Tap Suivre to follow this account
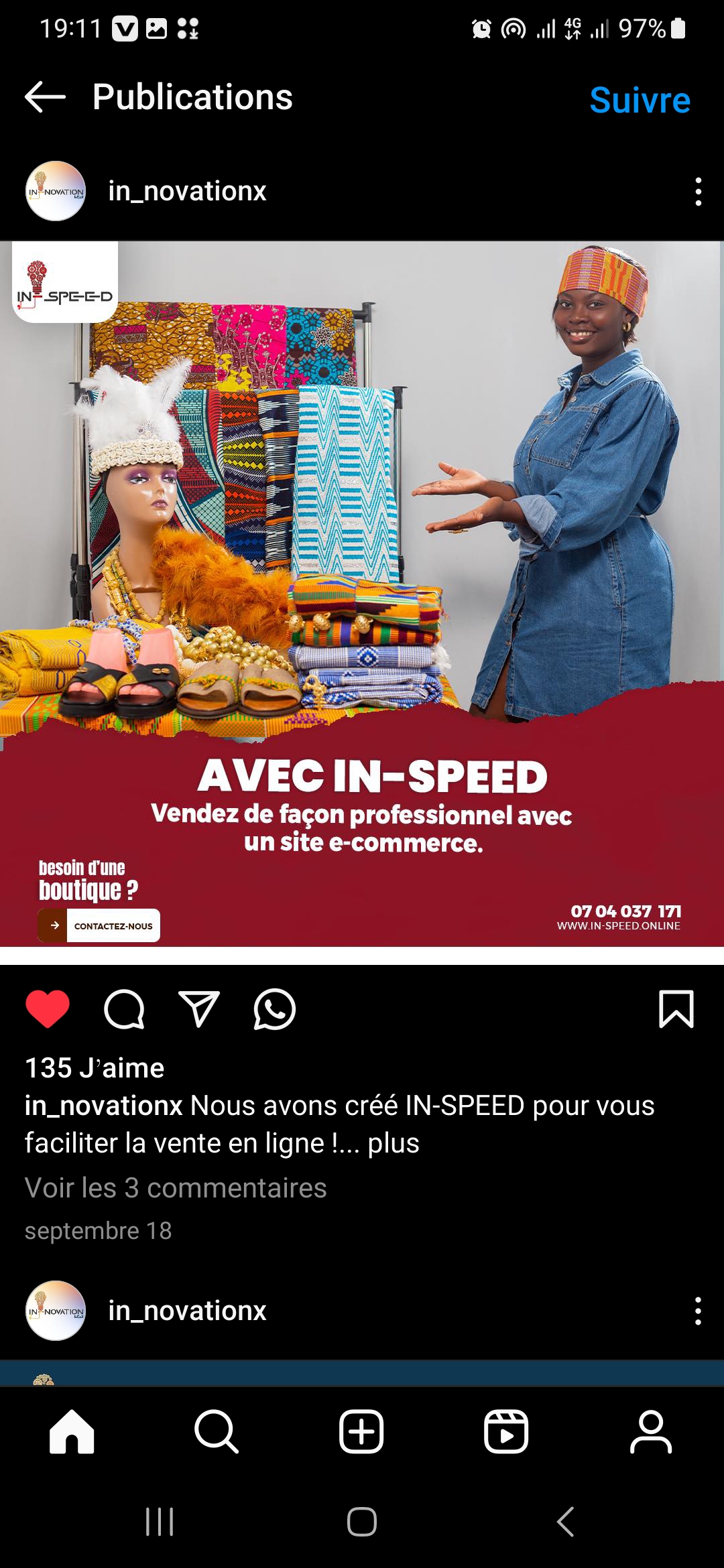Viewport: 724px width, 1568px height. pos(640,101)
